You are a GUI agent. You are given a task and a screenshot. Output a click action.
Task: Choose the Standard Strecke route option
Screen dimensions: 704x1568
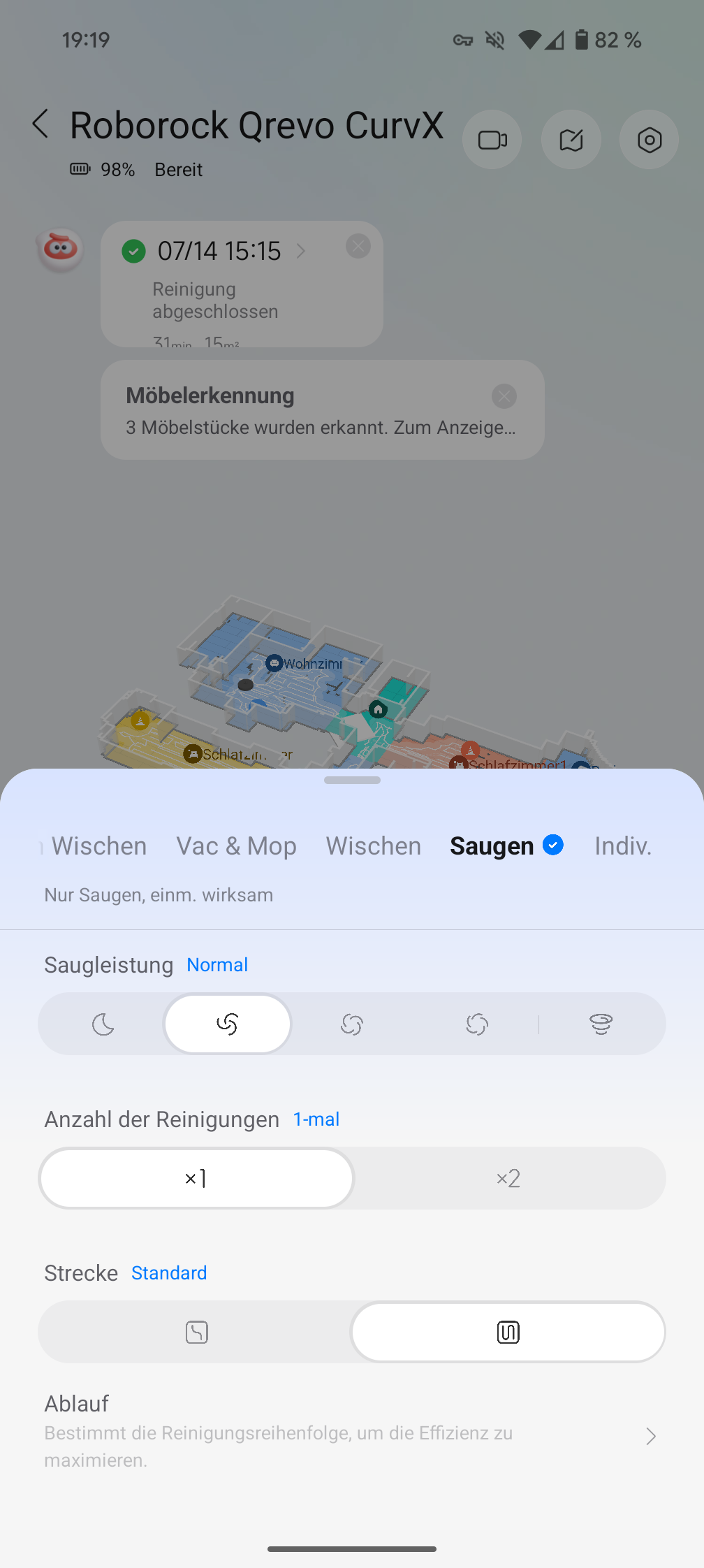point(508,1332)
